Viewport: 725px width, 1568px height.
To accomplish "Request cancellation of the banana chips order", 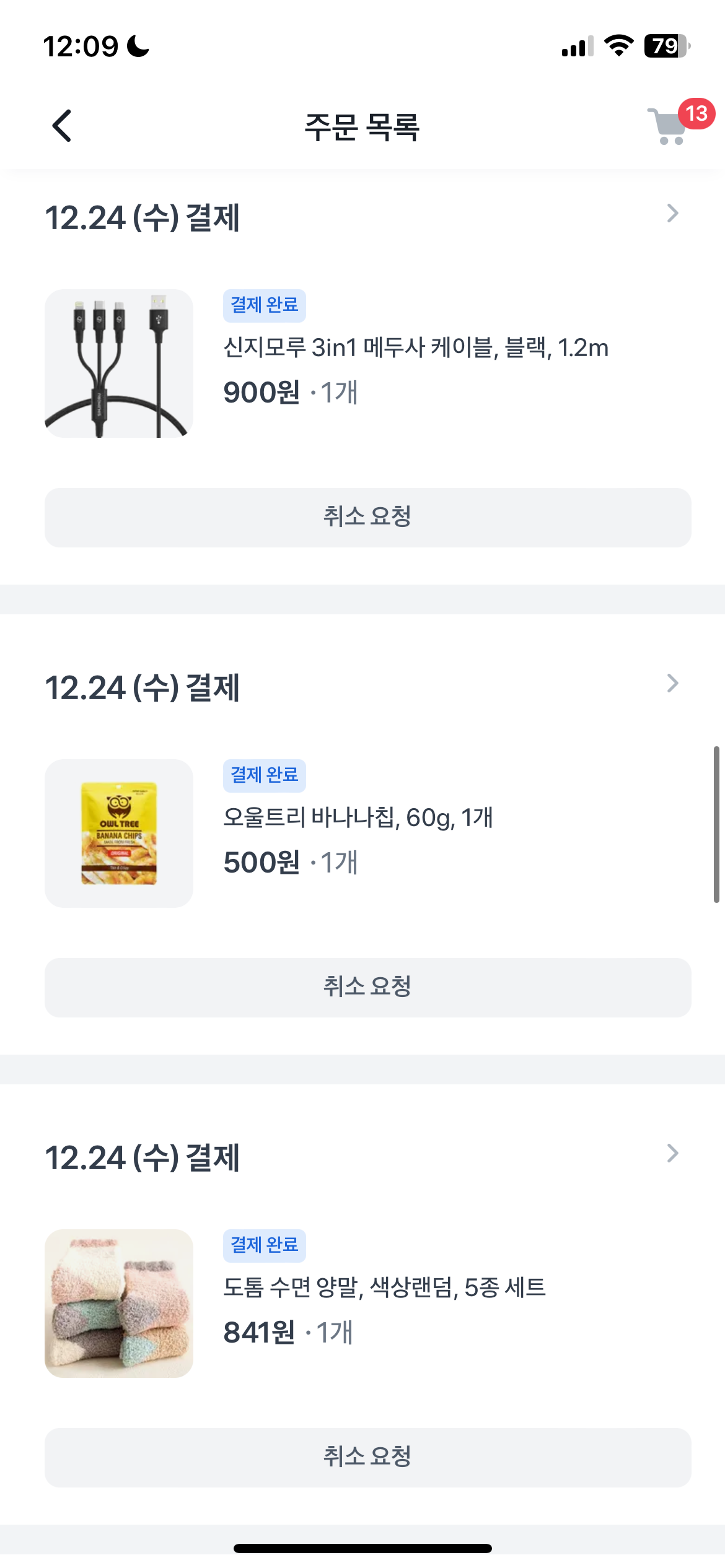I will 367,987.
